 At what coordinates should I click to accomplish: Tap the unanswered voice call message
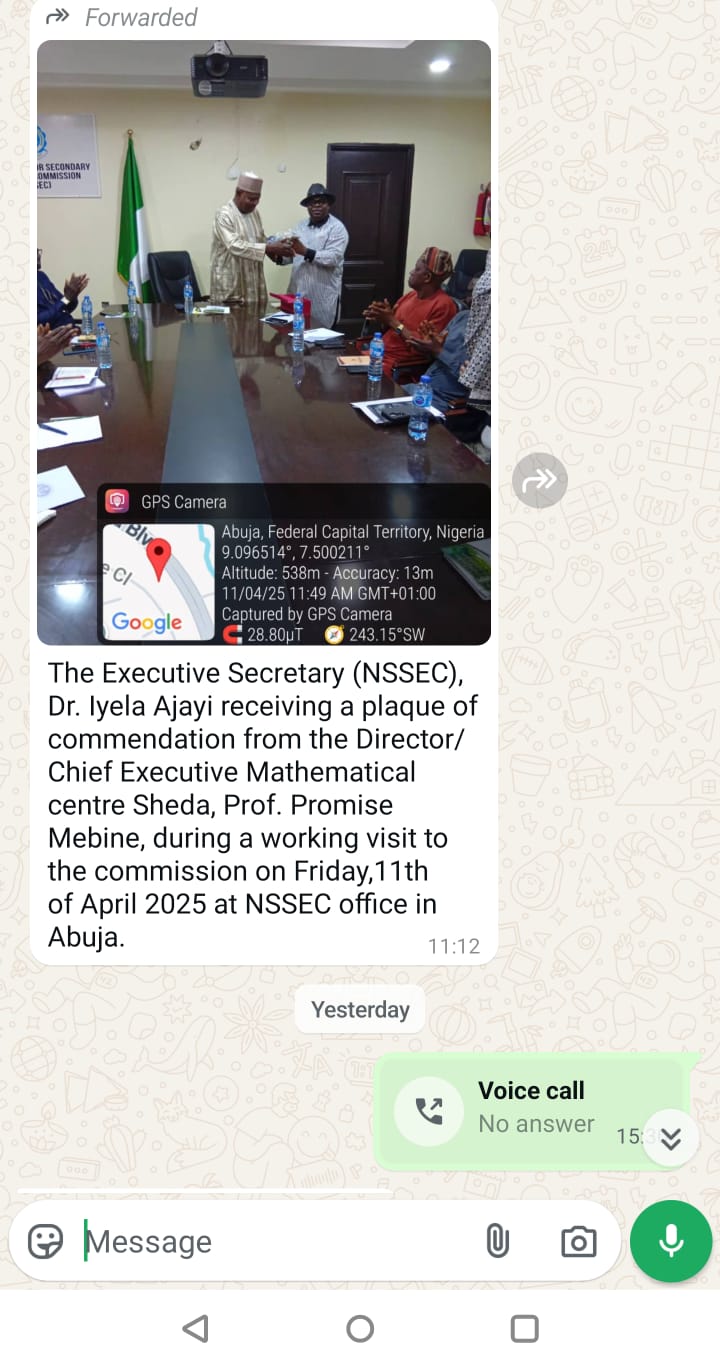[510, 1108]
